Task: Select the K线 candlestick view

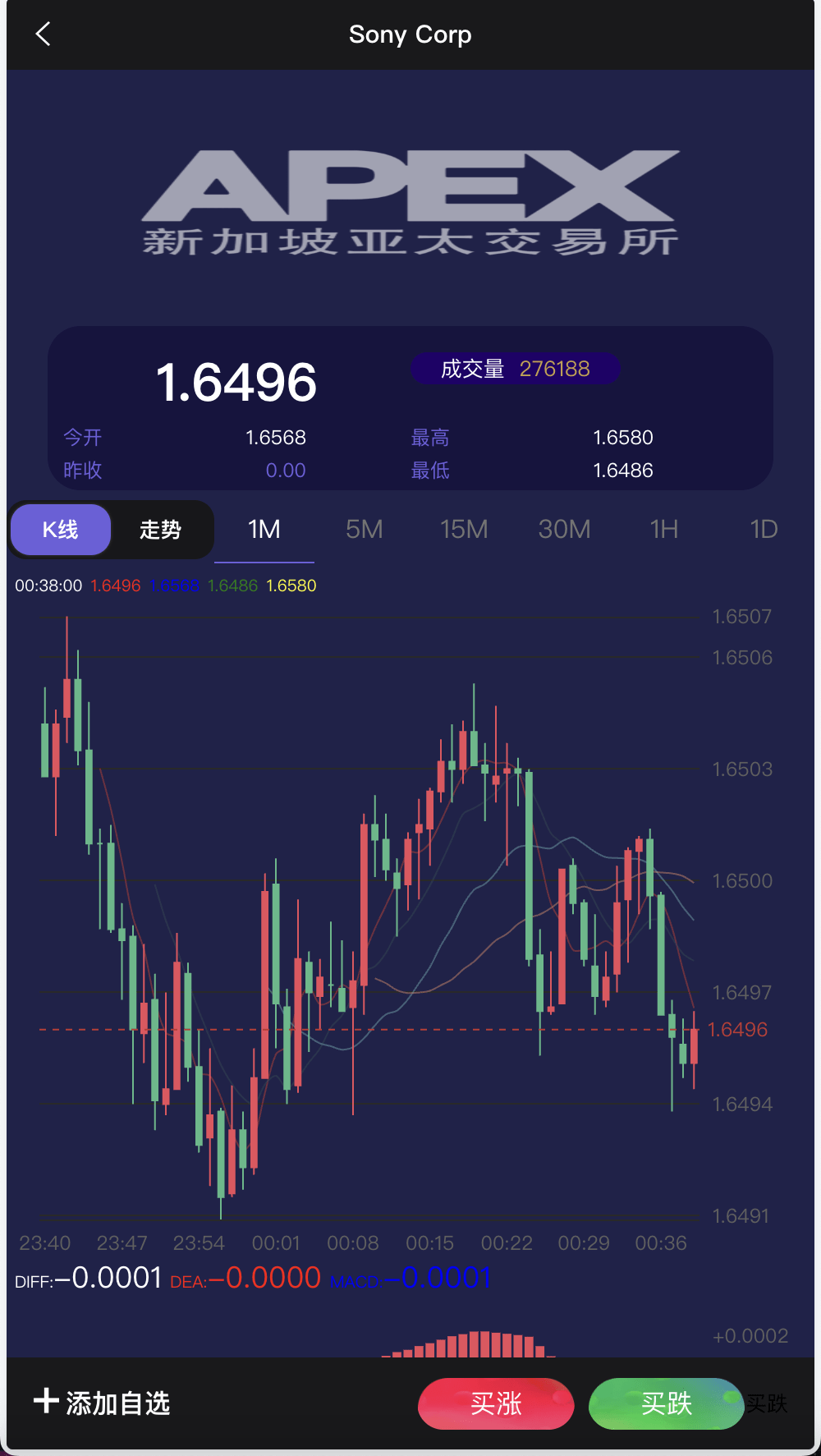Action: point(61,530)
